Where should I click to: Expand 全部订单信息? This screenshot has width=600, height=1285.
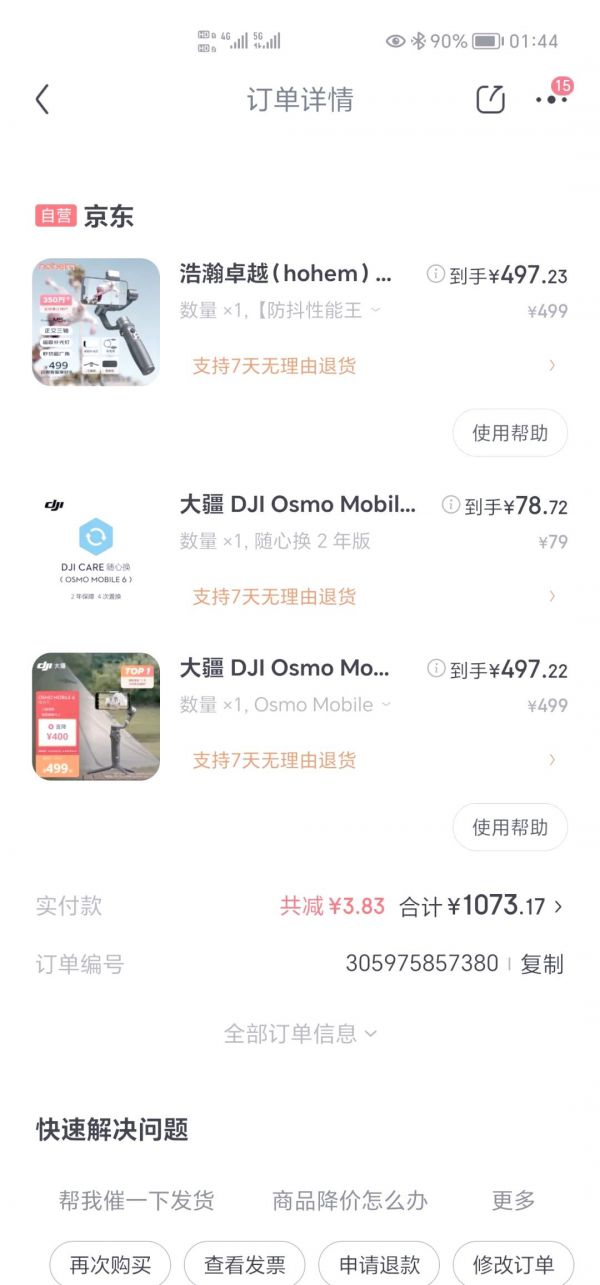click(300, 1033)
